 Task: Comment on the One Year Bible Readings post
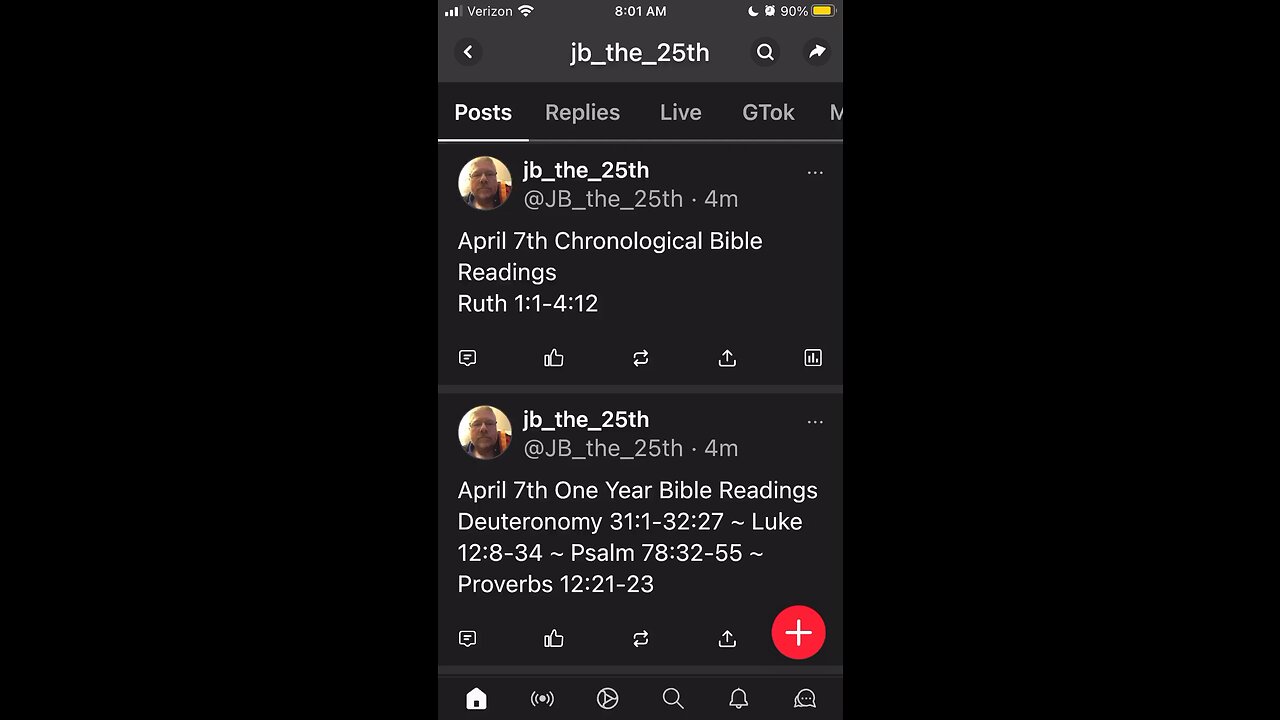point(467,638)
